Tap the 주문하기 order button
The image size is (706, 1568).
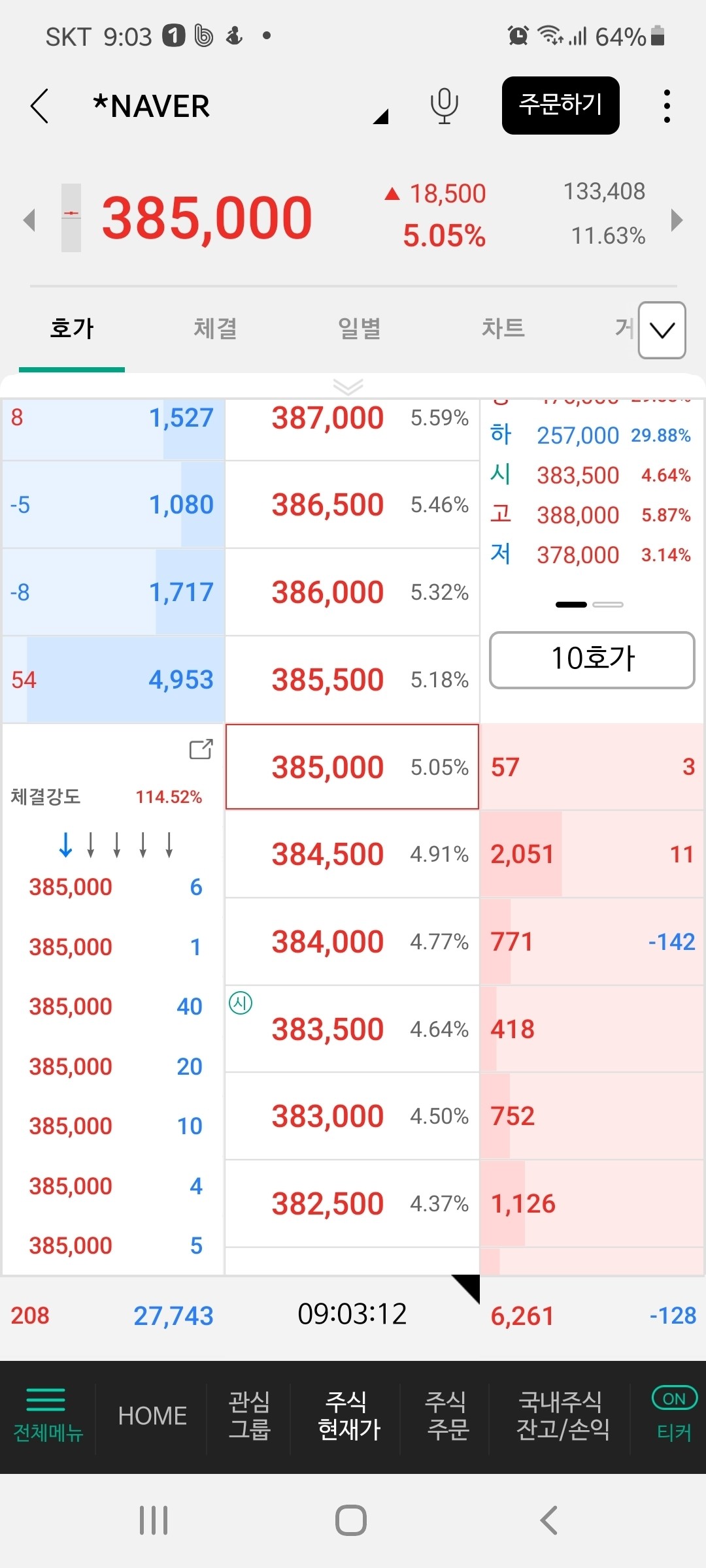[x=560, y=106]
